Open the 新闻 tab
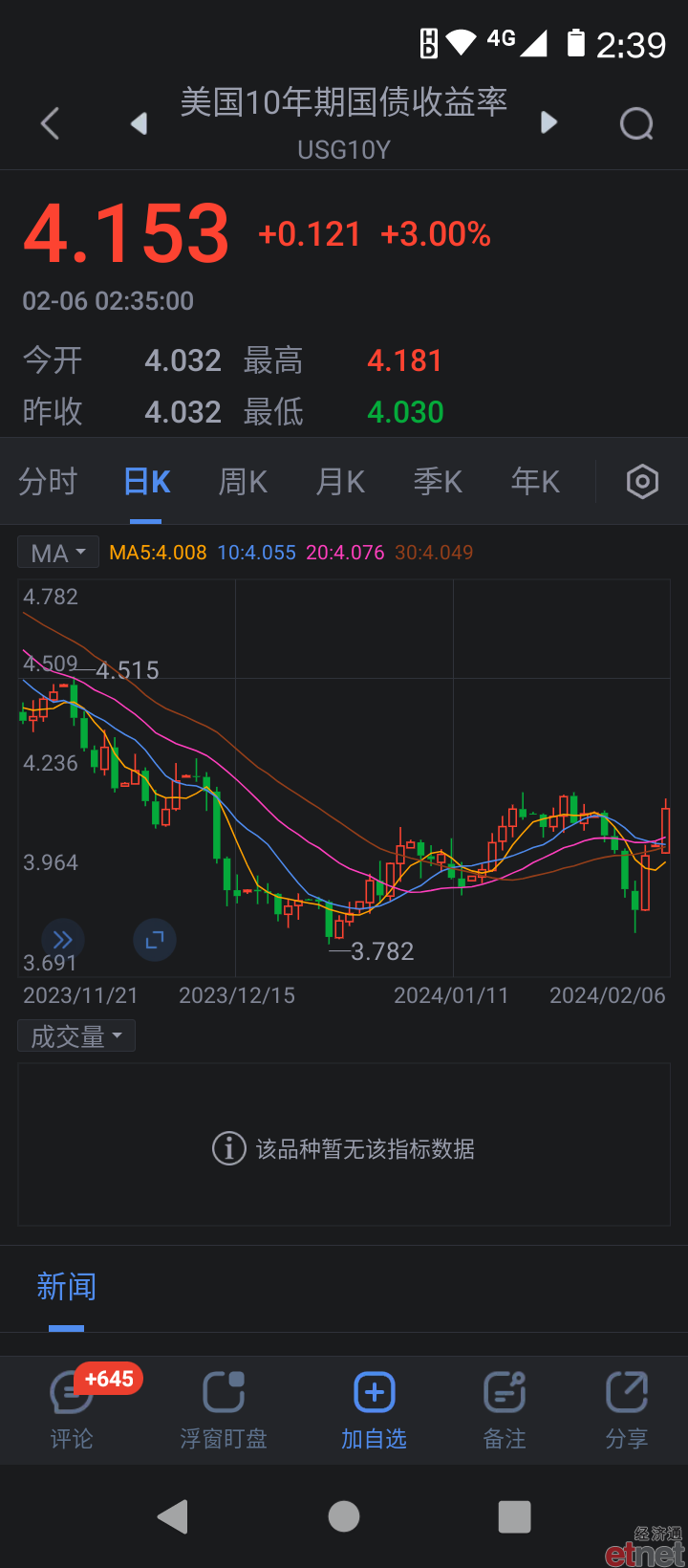Screen dimensions: 688x1568 [66, 1287]
